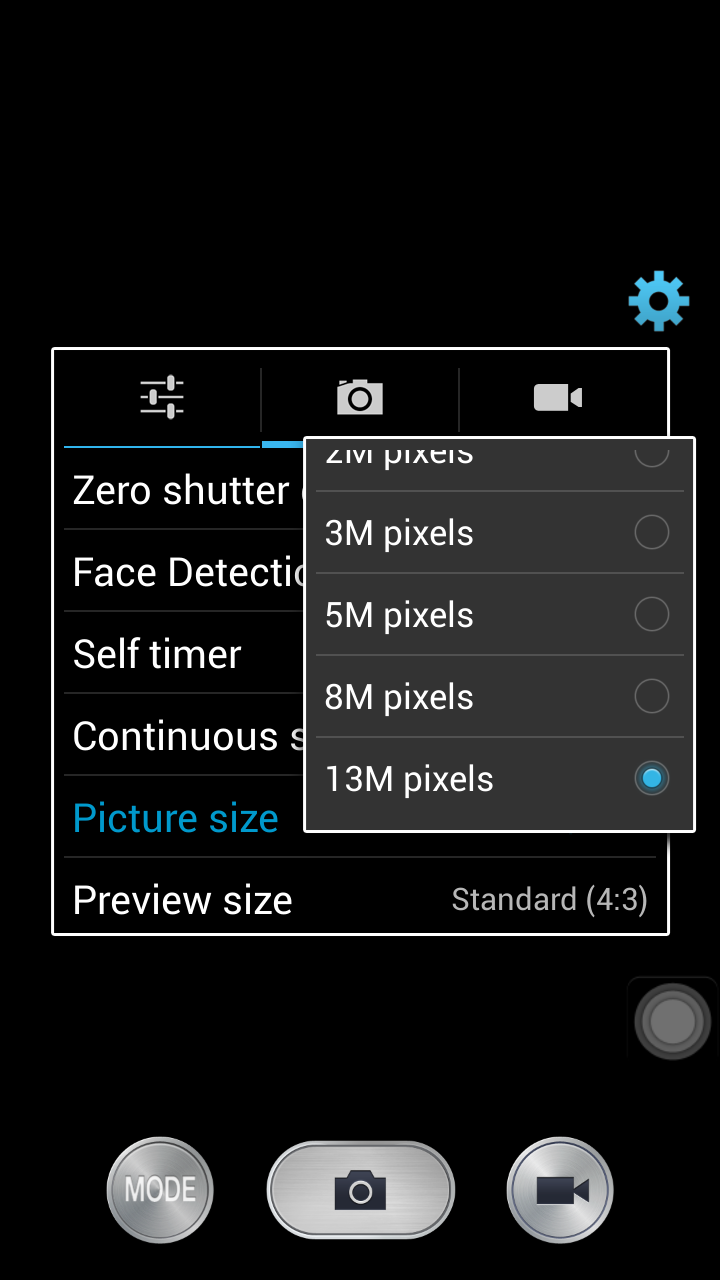Select 13M pixels picture size
Viewport: 720px width, 1280px height.
click(500, 779)
